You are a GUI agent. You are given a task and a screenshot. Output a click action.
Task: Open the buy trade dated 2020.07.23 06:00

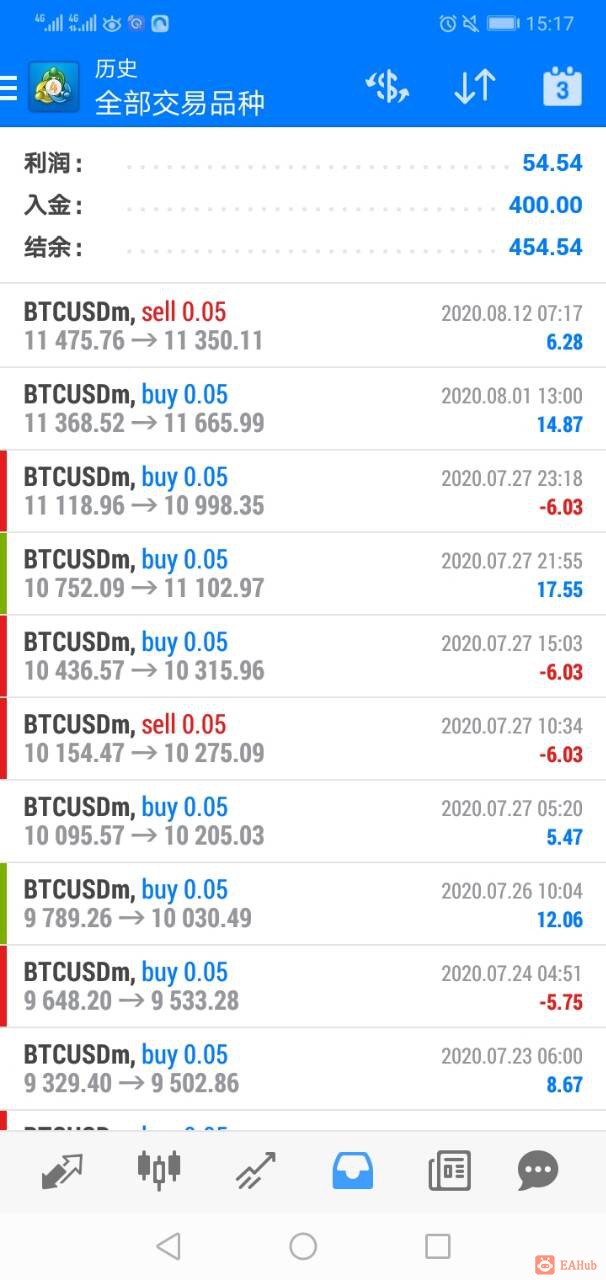pos(303,1069)
